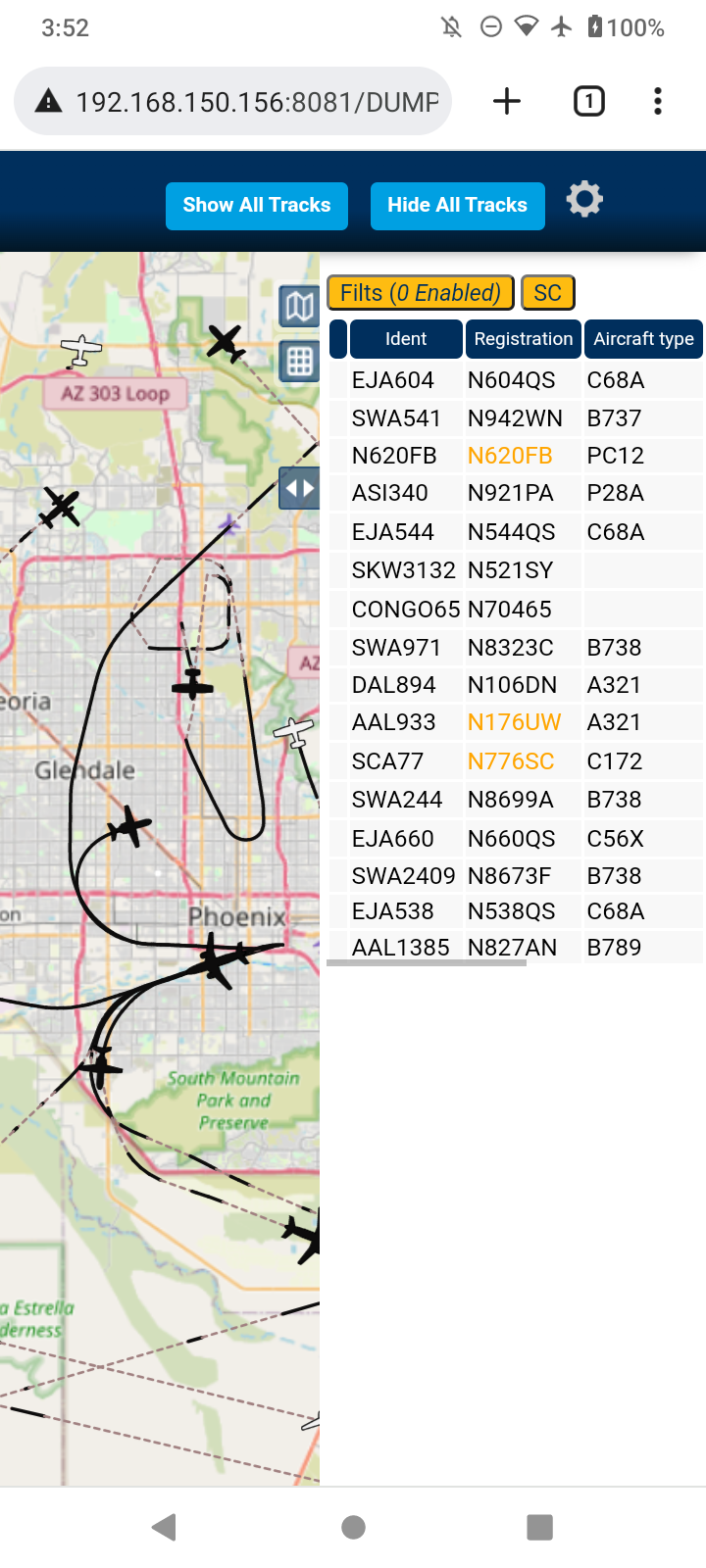Hide all aircraft tracks
This screenshot has height=1568, width=706.
pos(457,206)
